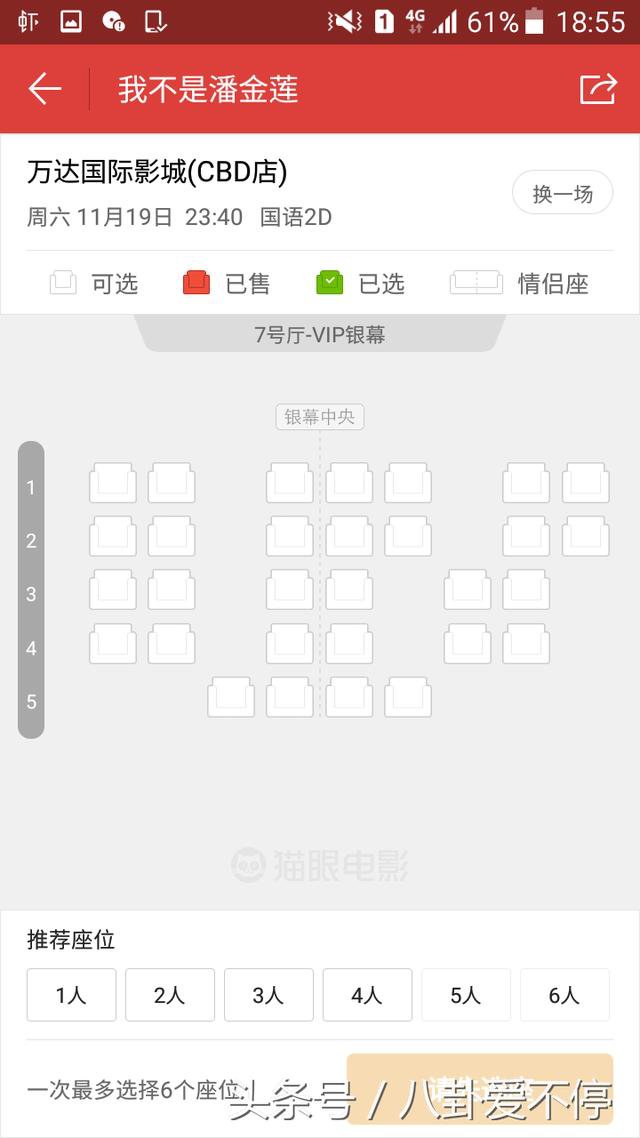Go back from seat selection
Screen dimensions: 640x1138
pyautogui.click(x=45, y=89)
